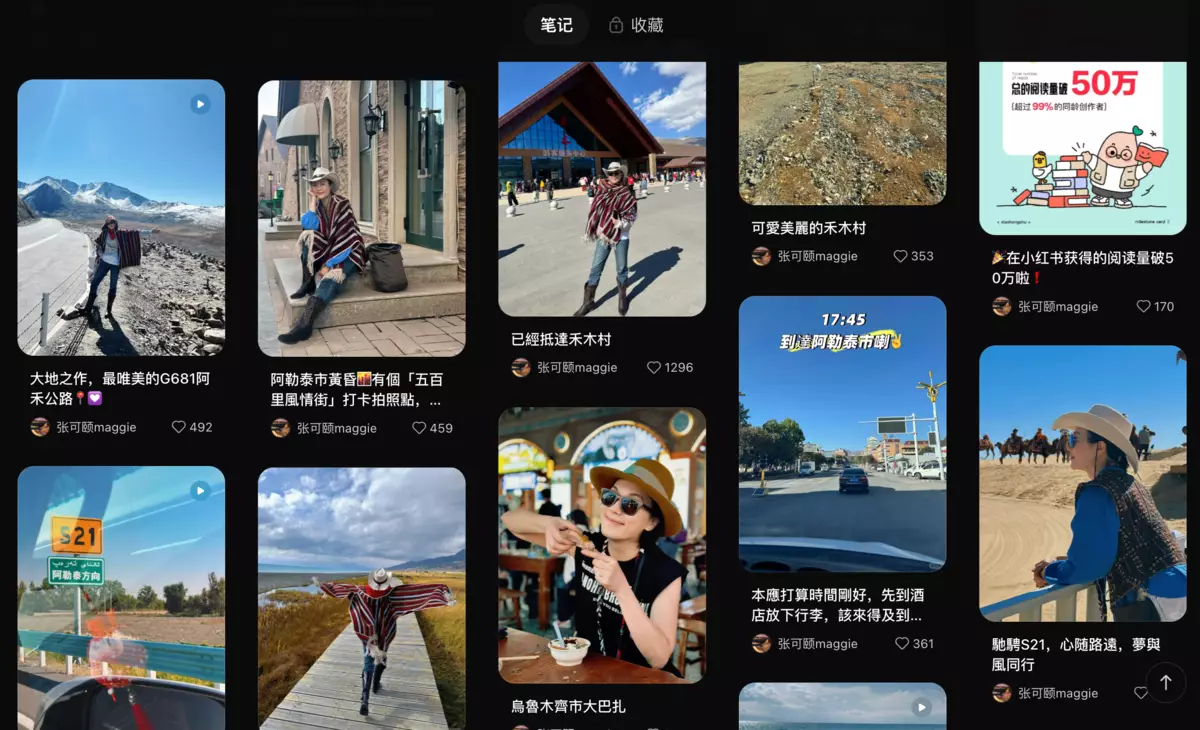Open the S21 阿勒泰方向 road sign video
The width and height of the screenshot is (1200, 730).
click(x=121, y=598)
